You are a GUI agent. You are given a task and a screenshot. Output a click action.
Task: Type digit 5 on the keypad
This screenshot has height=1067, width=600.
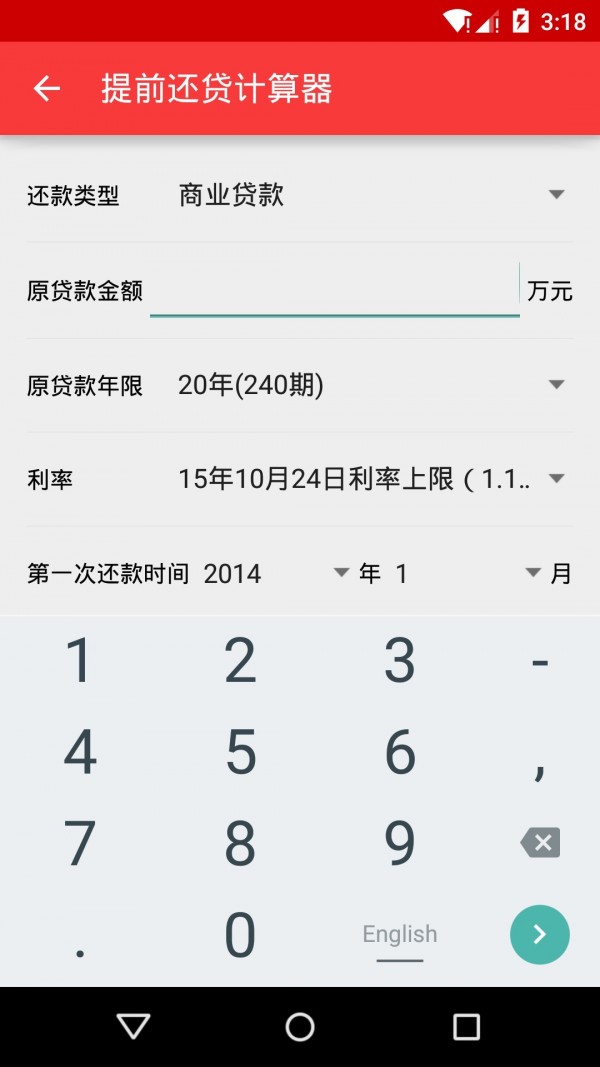tap(240, 752)
